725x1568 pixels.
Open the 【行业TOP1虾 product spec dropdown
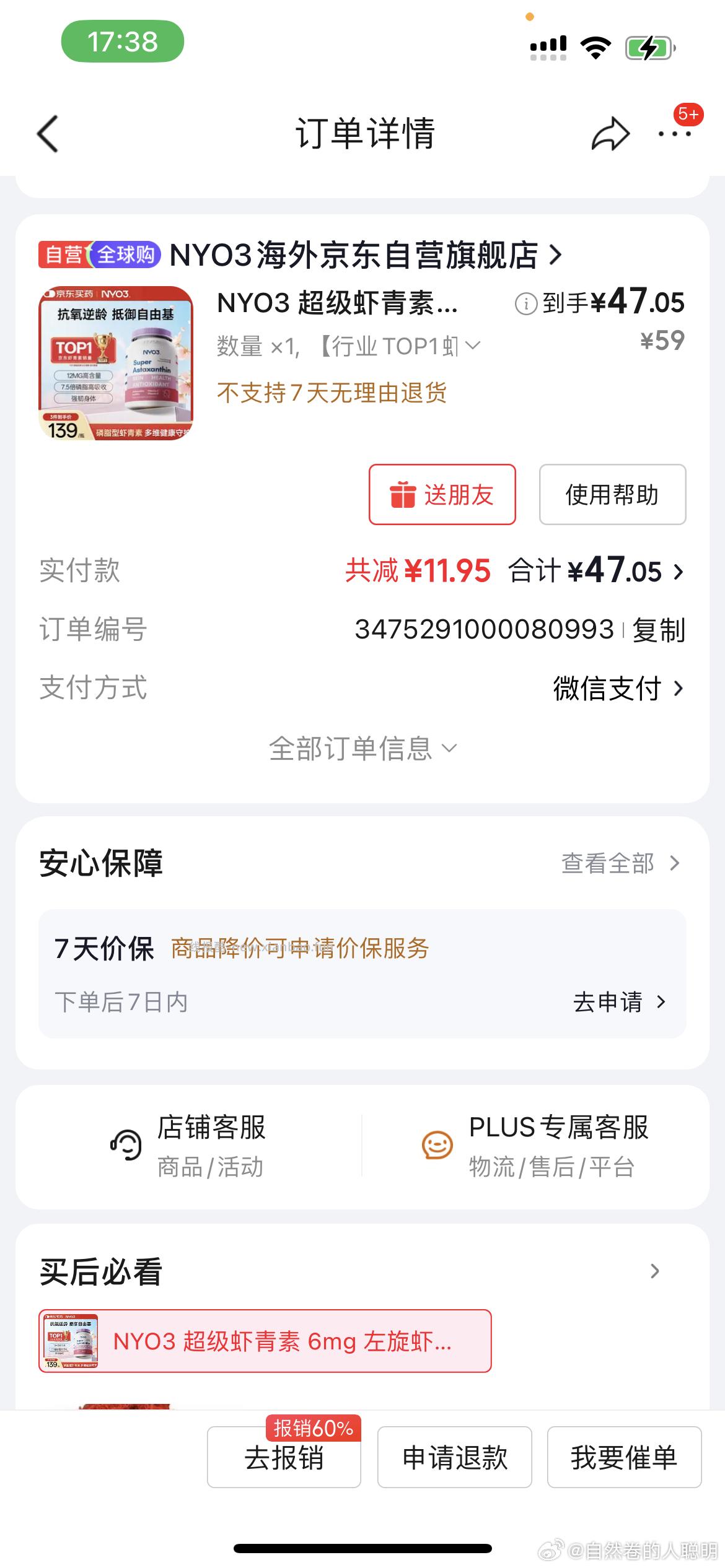tap(473, 346)
